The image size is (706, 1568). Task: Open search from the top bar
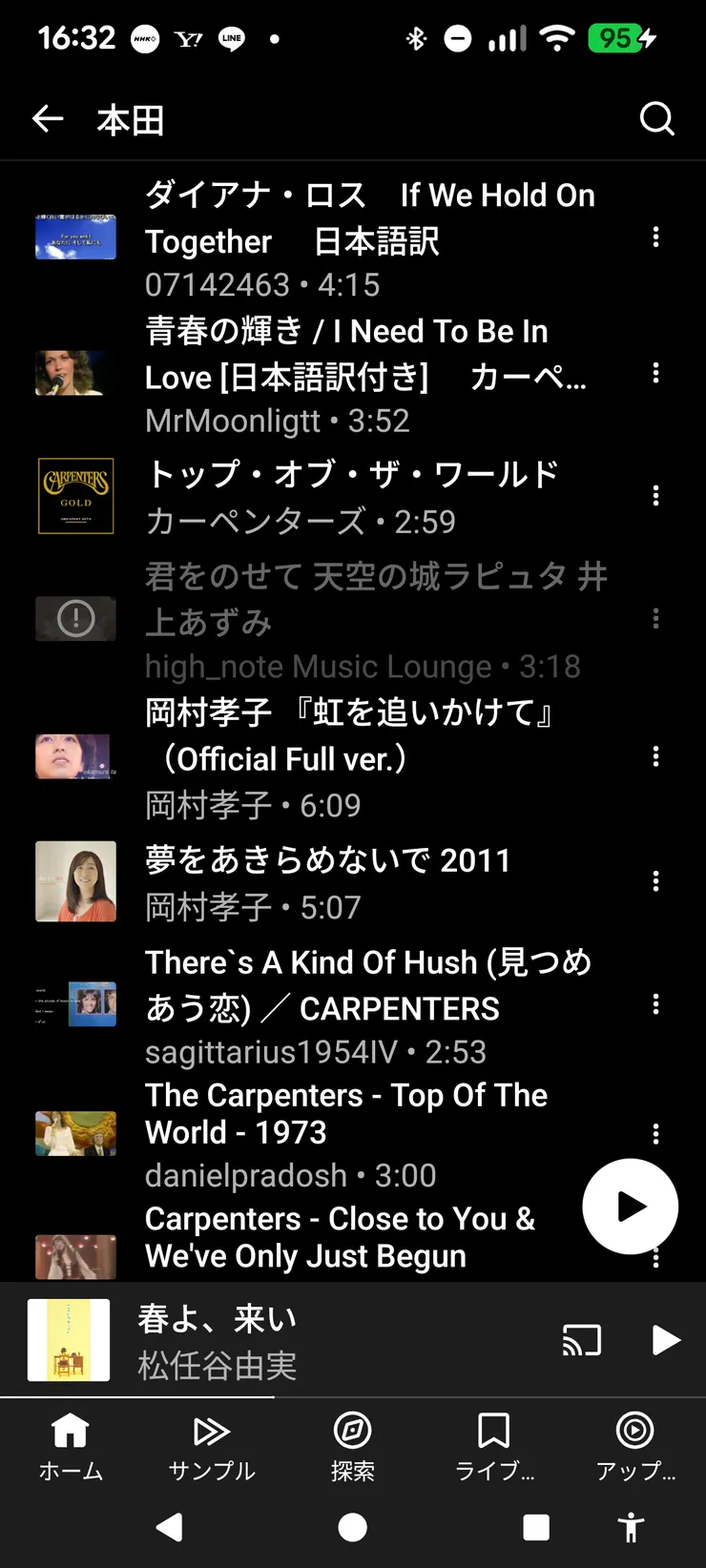point(657,118)
